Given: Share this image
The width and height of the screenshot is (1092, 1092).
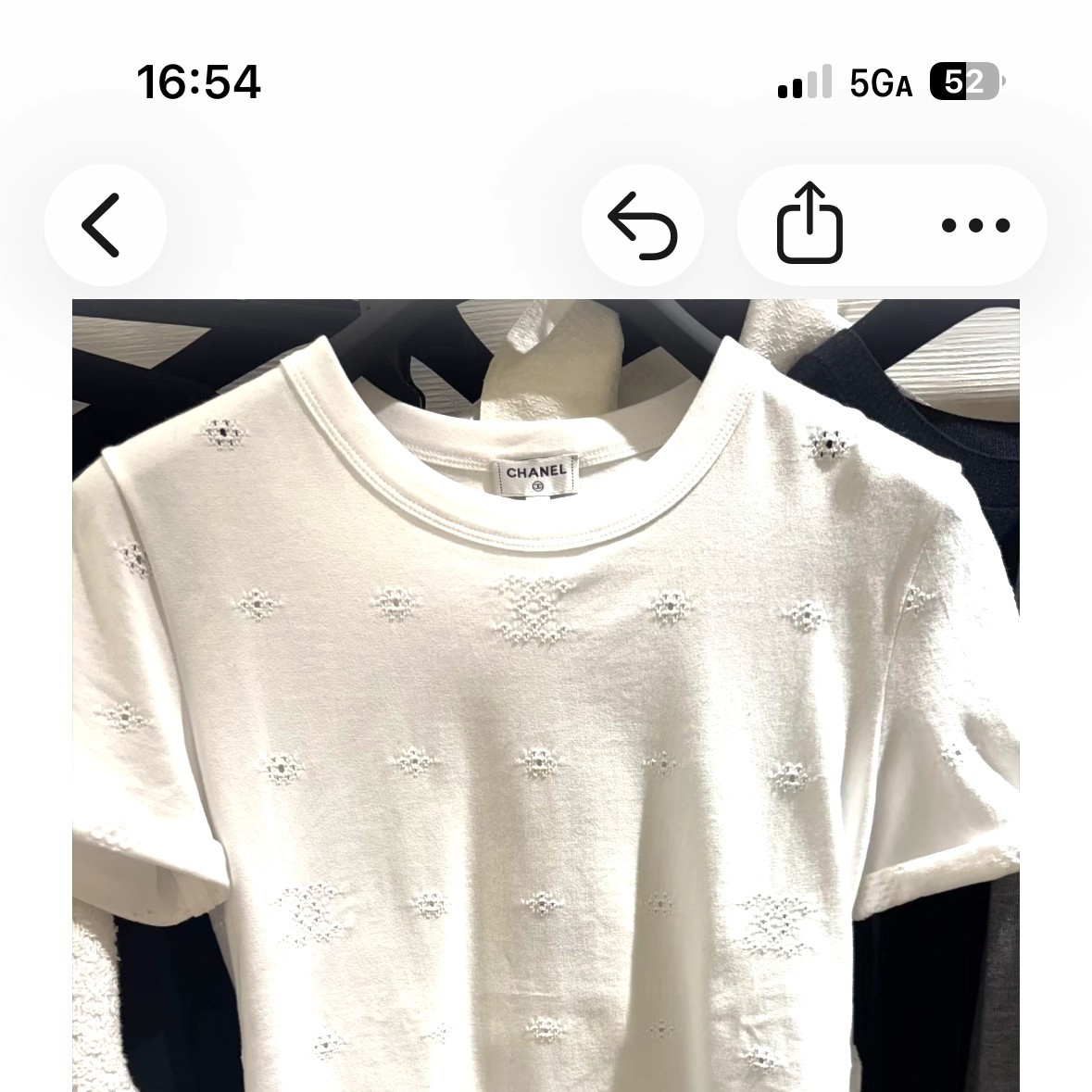Looking at the screenshot, I should pos(810,223).
